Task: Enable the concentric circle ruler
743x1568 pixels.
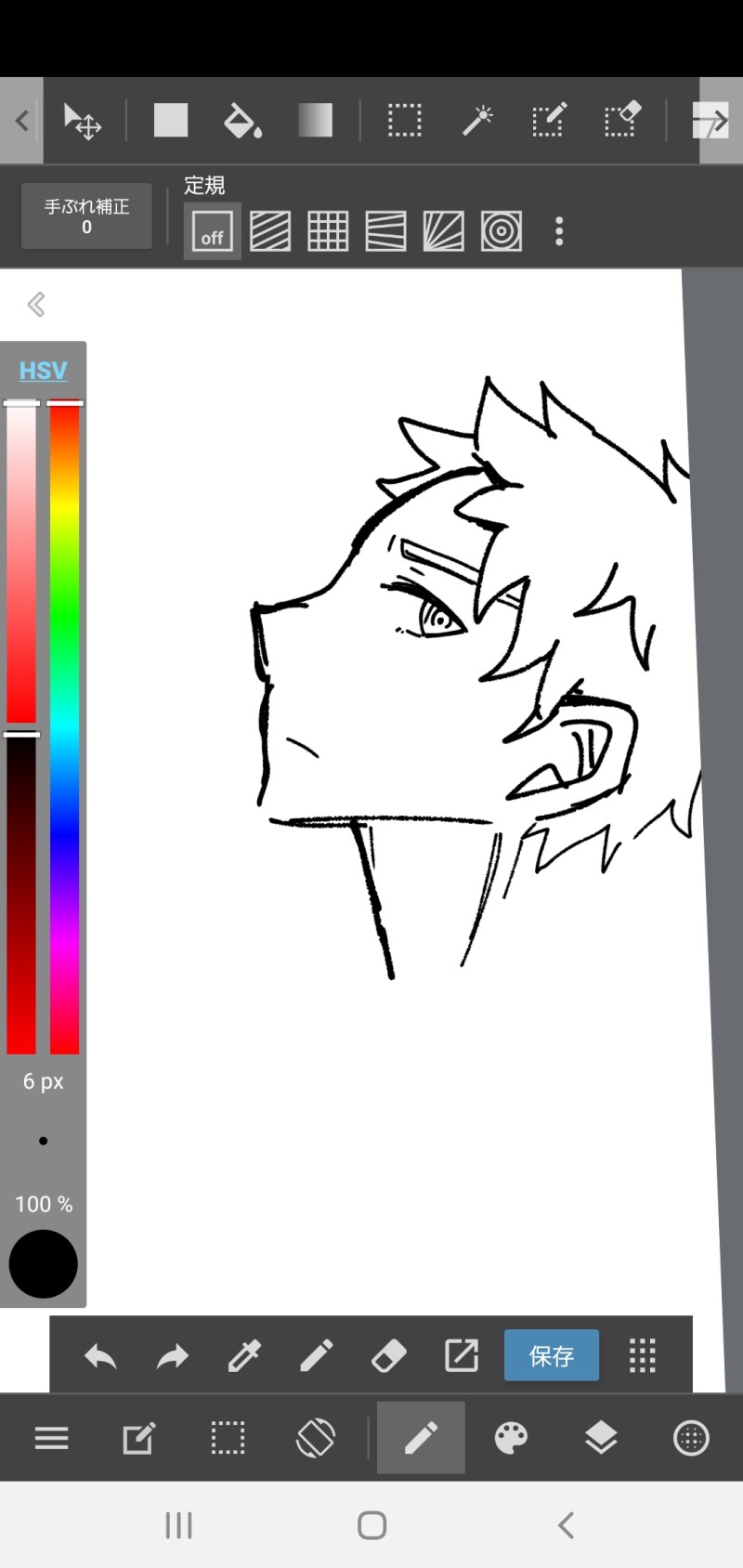Action: 502,231
